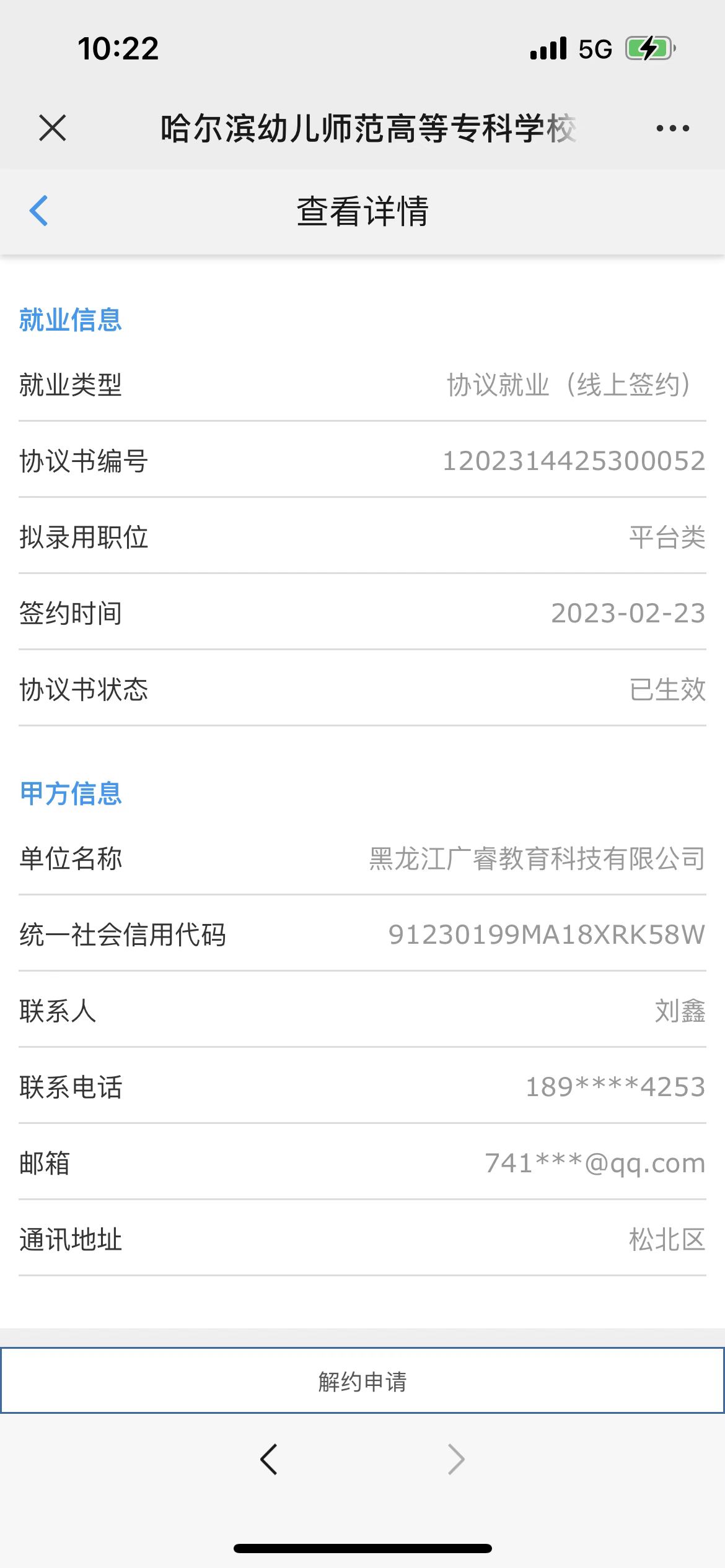Close the mini program with the X icon

click(53, 128)
